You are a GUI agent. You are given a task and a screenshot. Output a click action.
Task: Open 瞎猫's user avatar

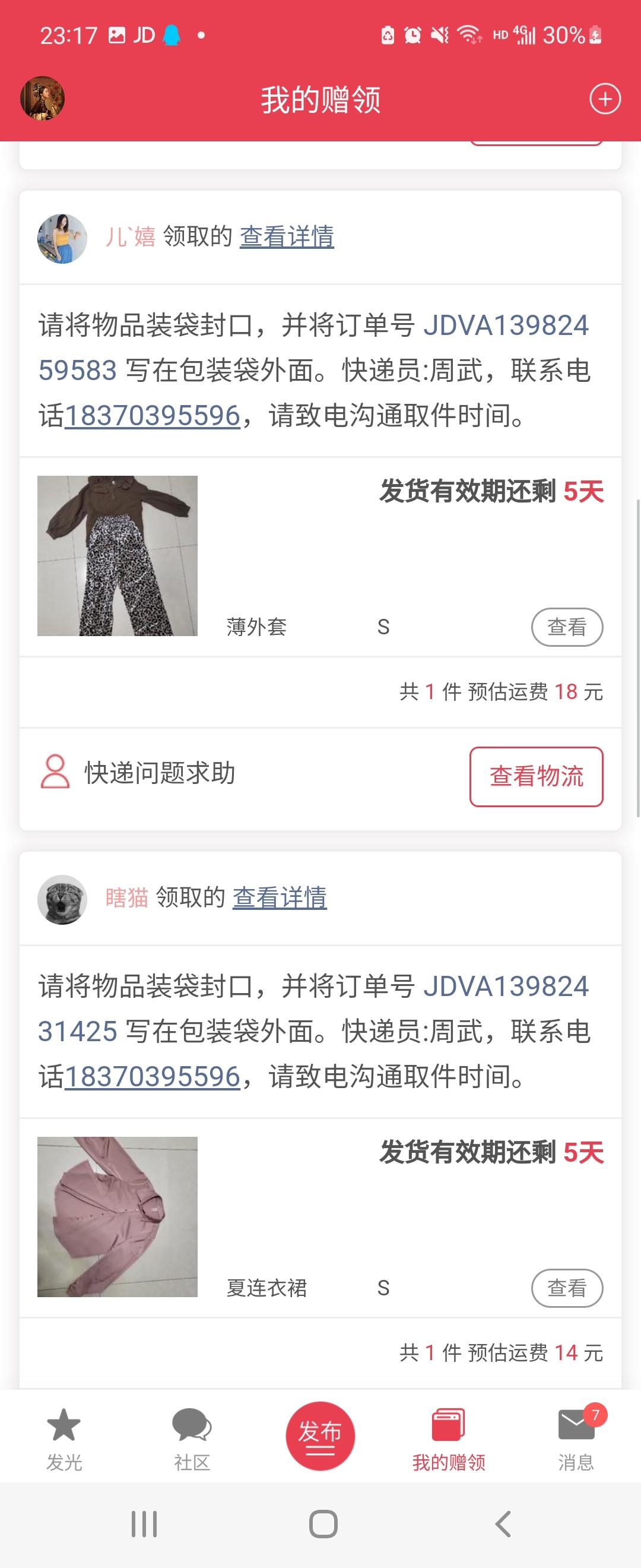tap(62, 899)
